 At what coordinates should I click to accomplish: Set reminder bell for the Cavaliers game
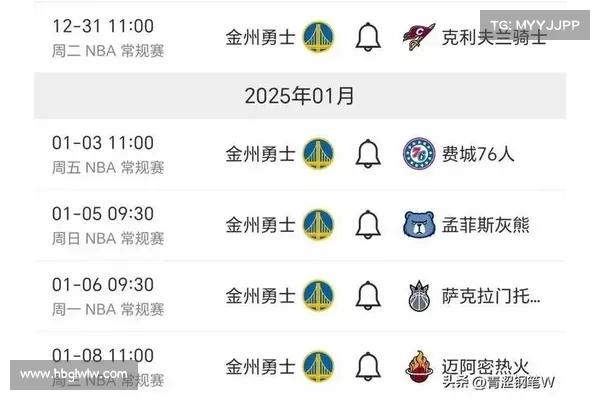368,37
